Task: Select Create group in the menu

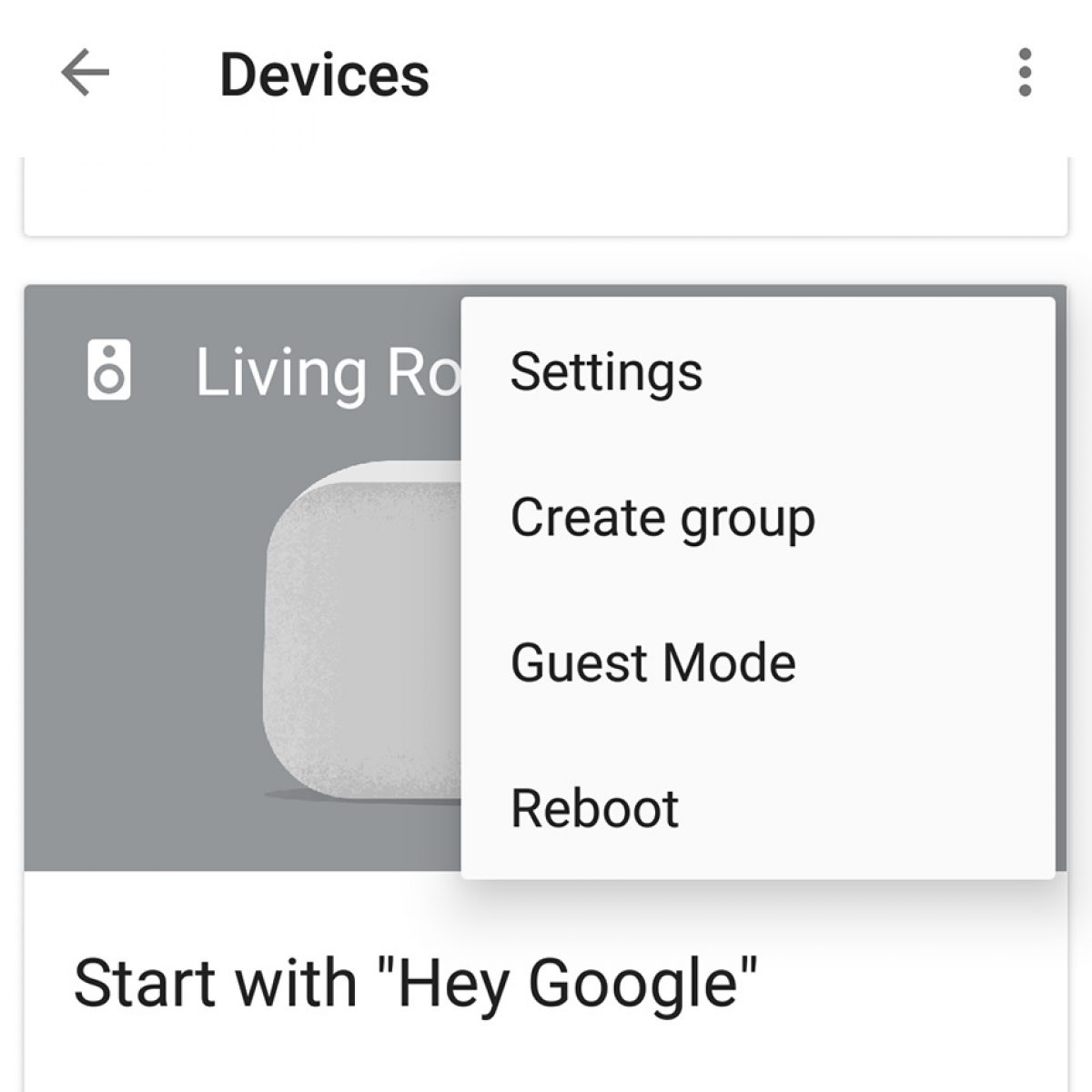Action: tap(662, 518)
